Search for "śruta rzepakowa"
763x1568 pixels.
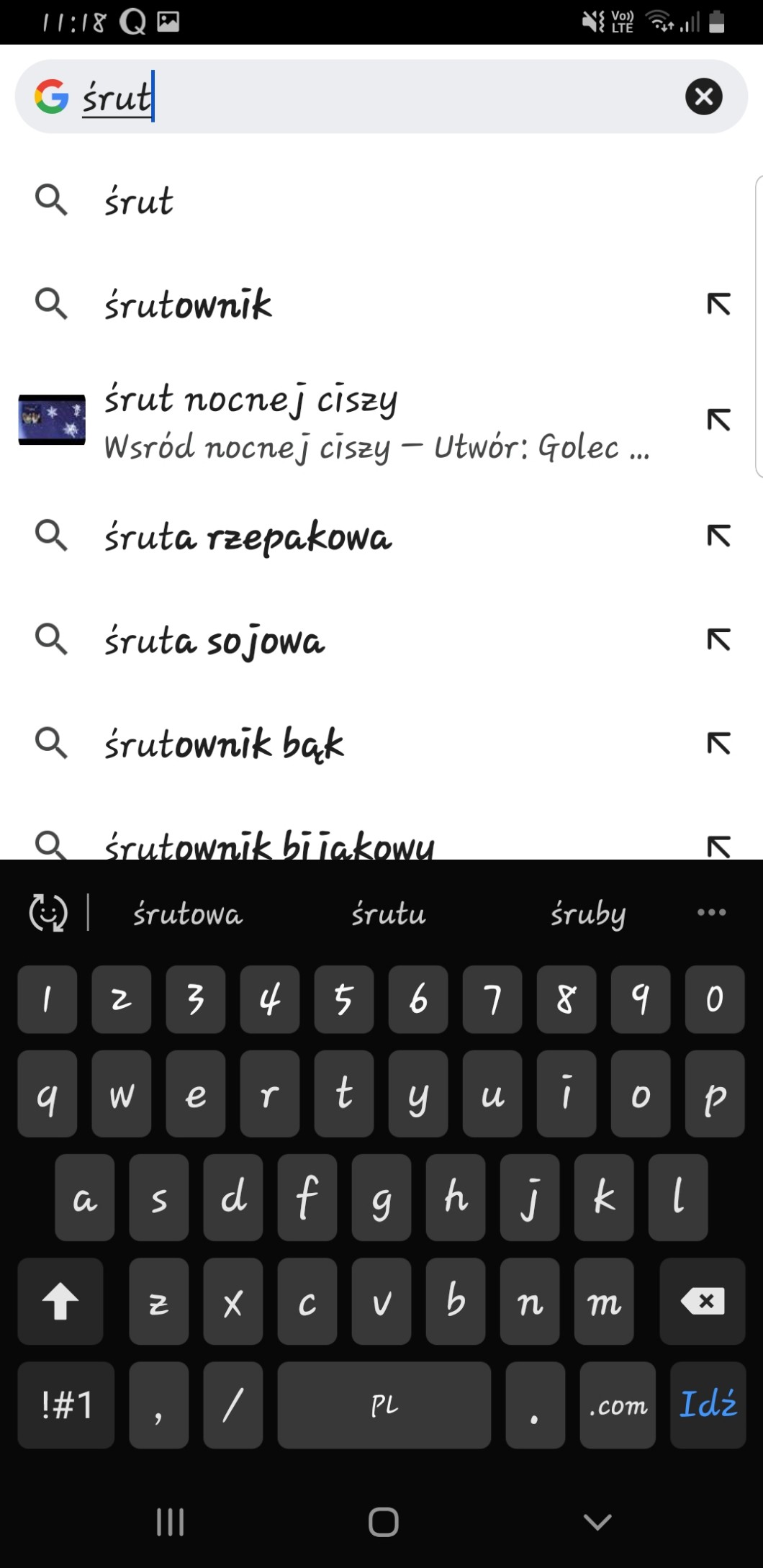248,537
